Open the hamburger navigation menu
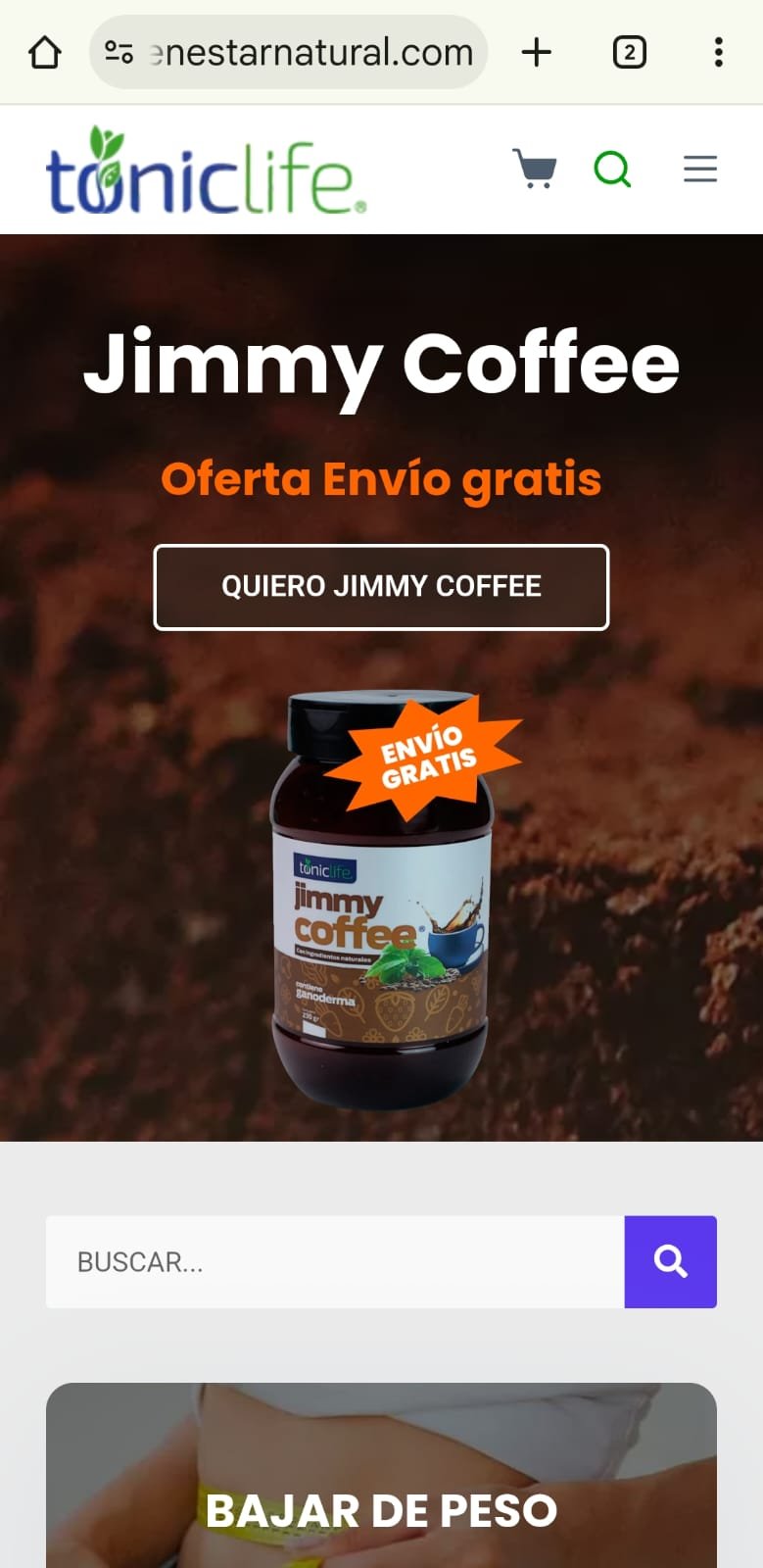This screenshot has width=763, height=1568. (699, 169)
